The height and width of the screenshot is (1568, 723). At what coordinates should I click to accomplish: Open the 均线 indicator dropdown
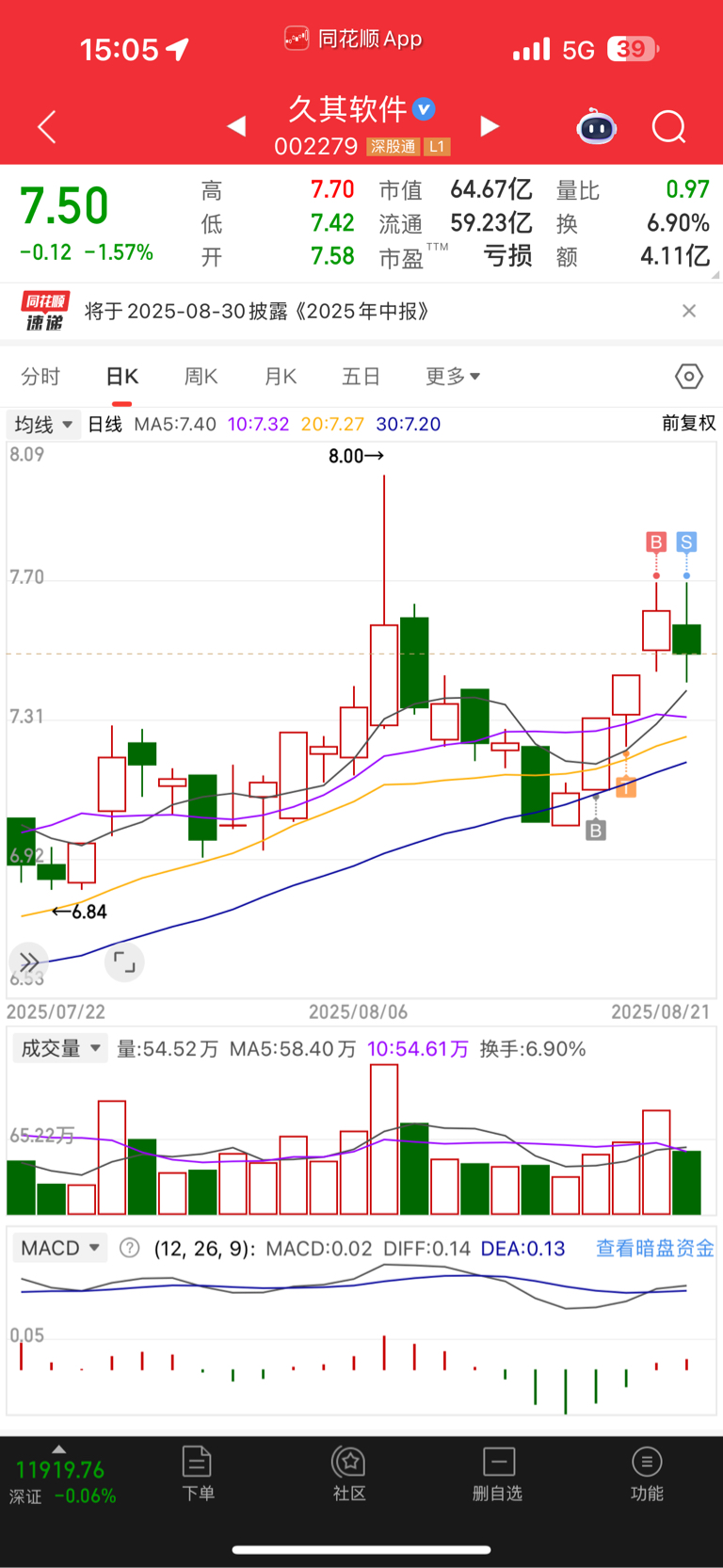coord(43,425)
